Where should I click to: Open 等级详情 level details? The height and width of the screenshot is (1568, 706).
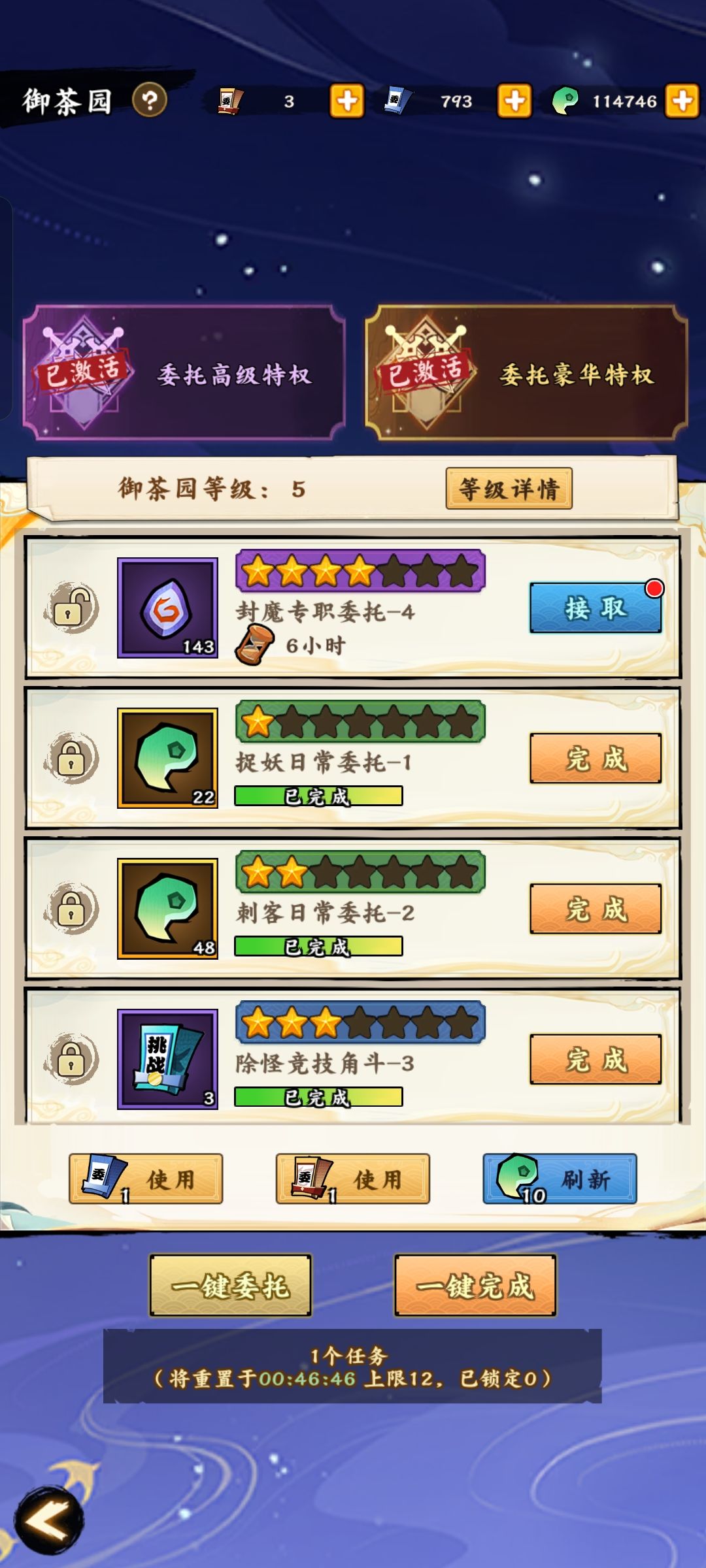point(511,487)
